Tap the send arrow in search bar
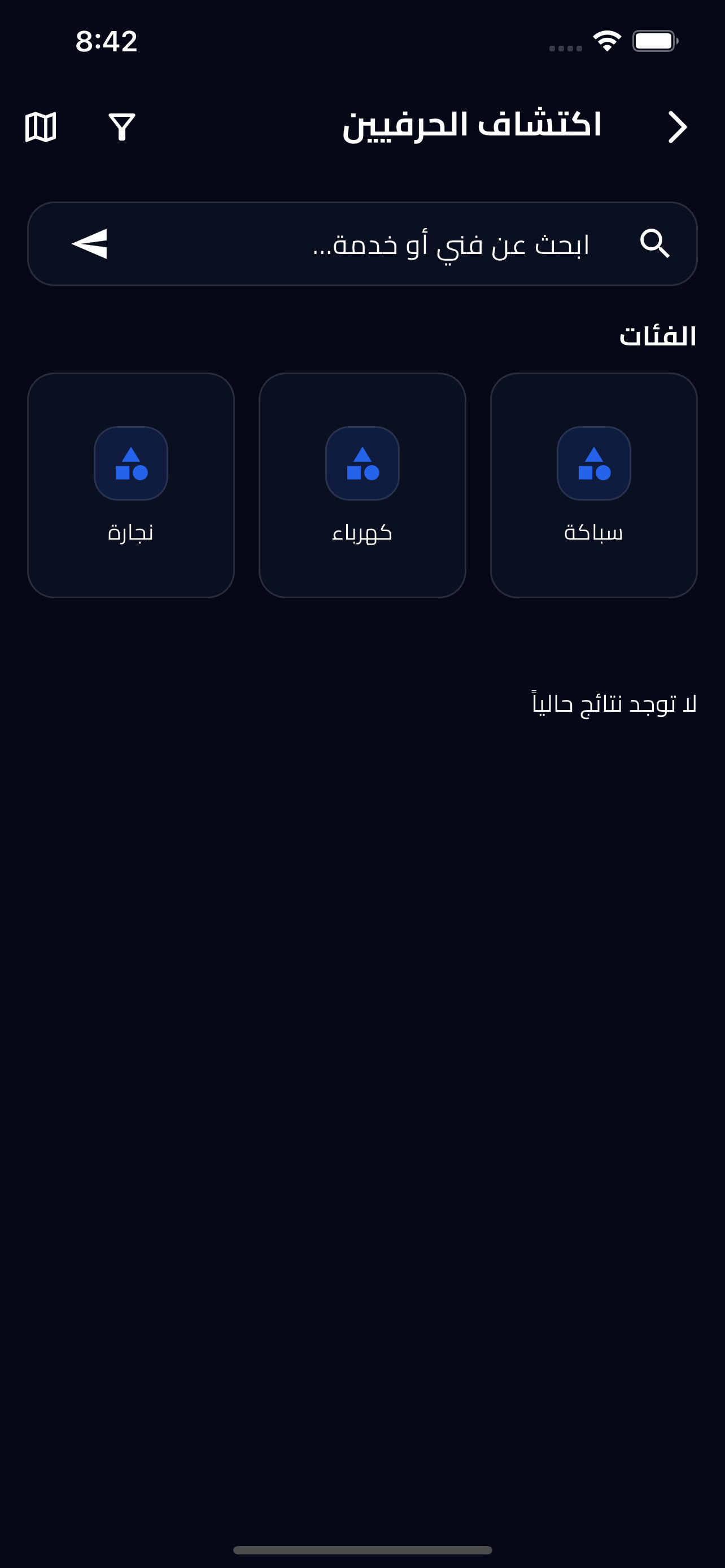The width and height of the screenshot is (725, 1568). point(90,244)
